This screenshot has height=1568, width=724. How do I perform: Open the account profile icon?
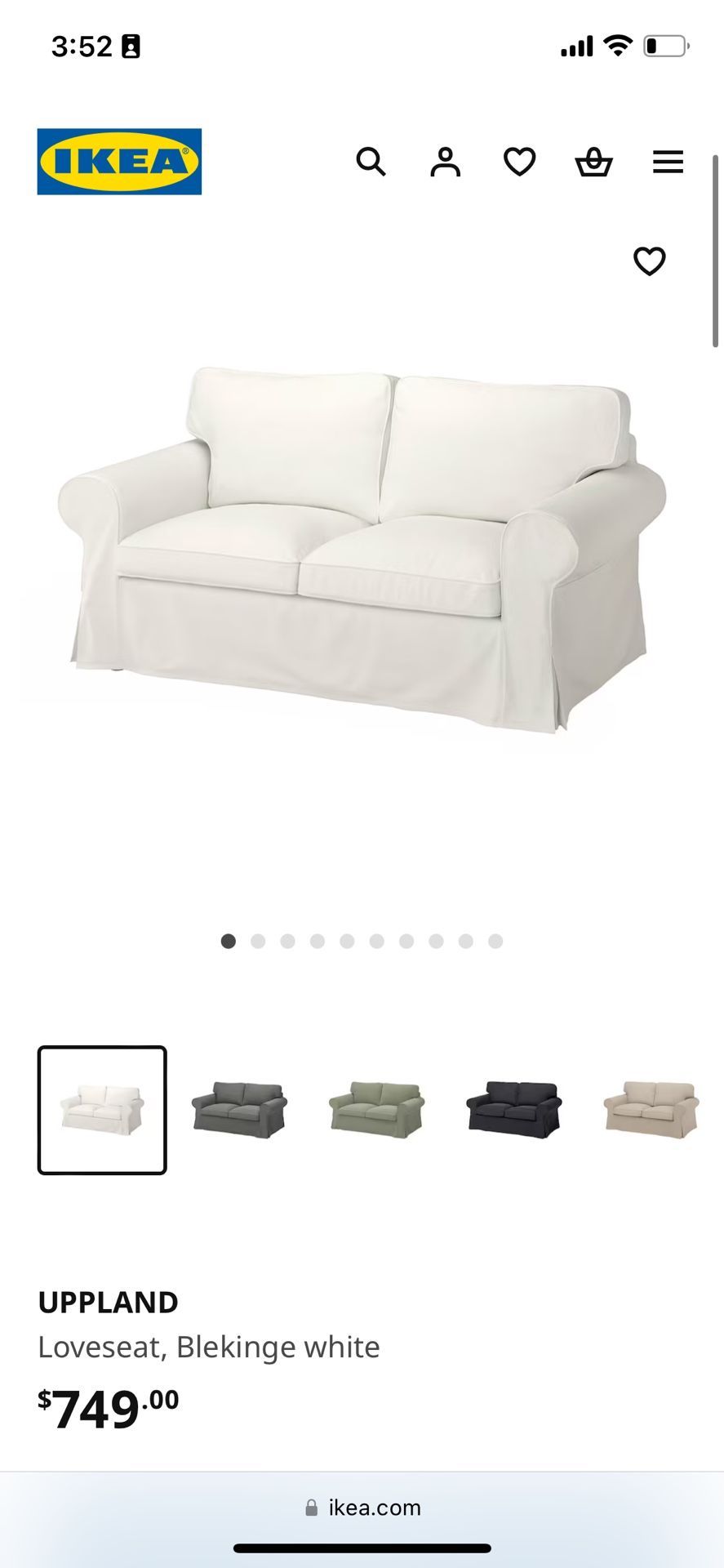click(445, 163)
